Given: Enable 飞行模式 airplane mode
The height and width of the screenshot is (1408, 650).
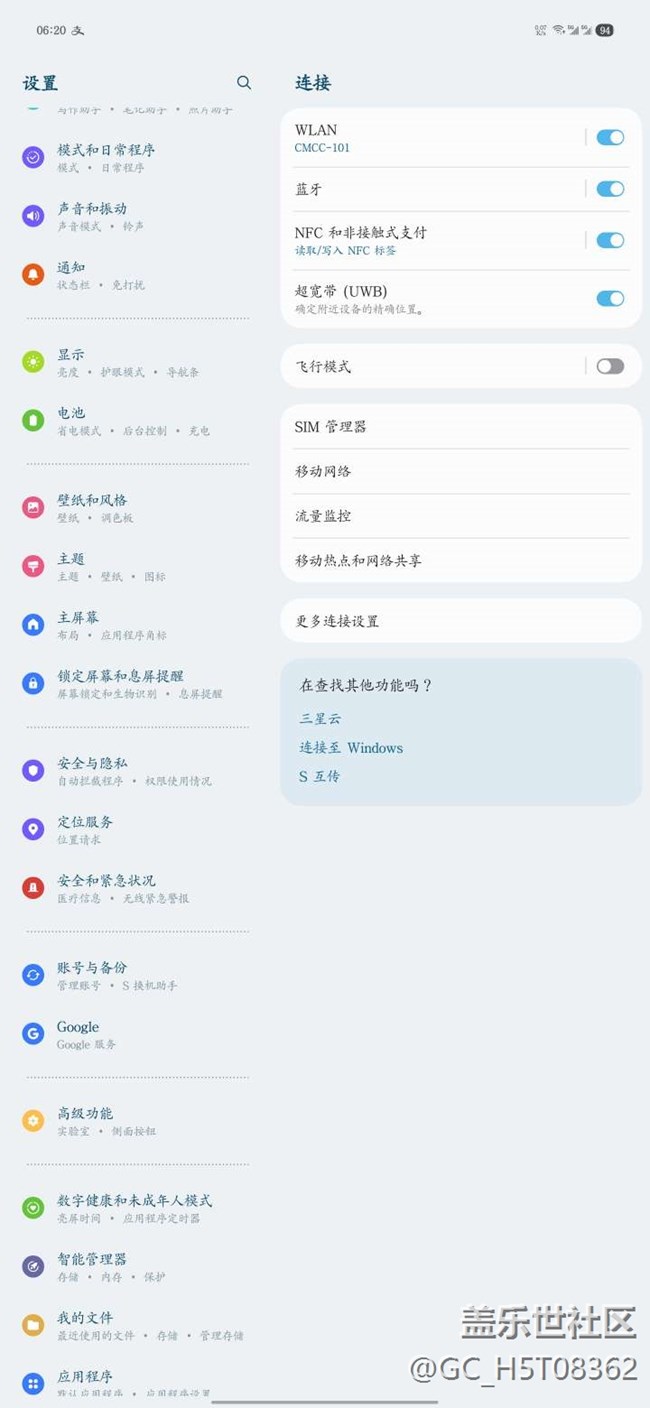Looking at the screenshot, I should click(x=610, y=367).
